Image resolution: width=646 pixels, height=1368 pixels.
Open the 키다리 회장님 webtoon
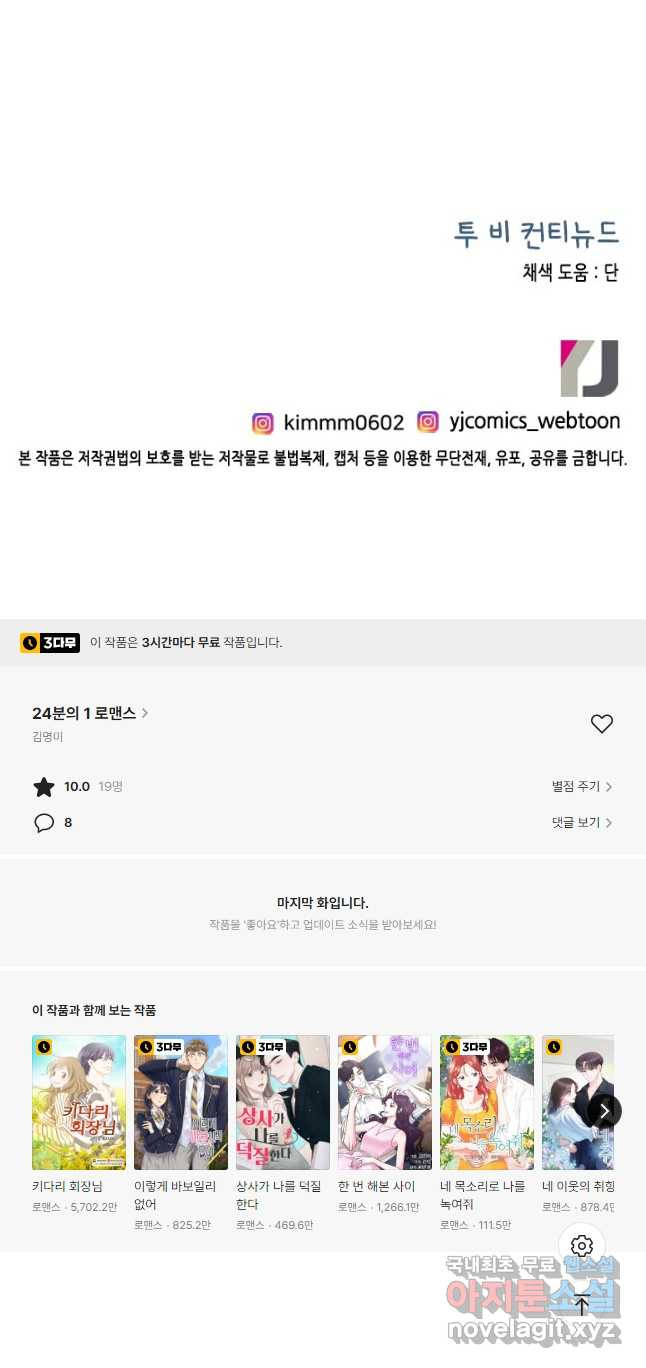point(79,1102)
